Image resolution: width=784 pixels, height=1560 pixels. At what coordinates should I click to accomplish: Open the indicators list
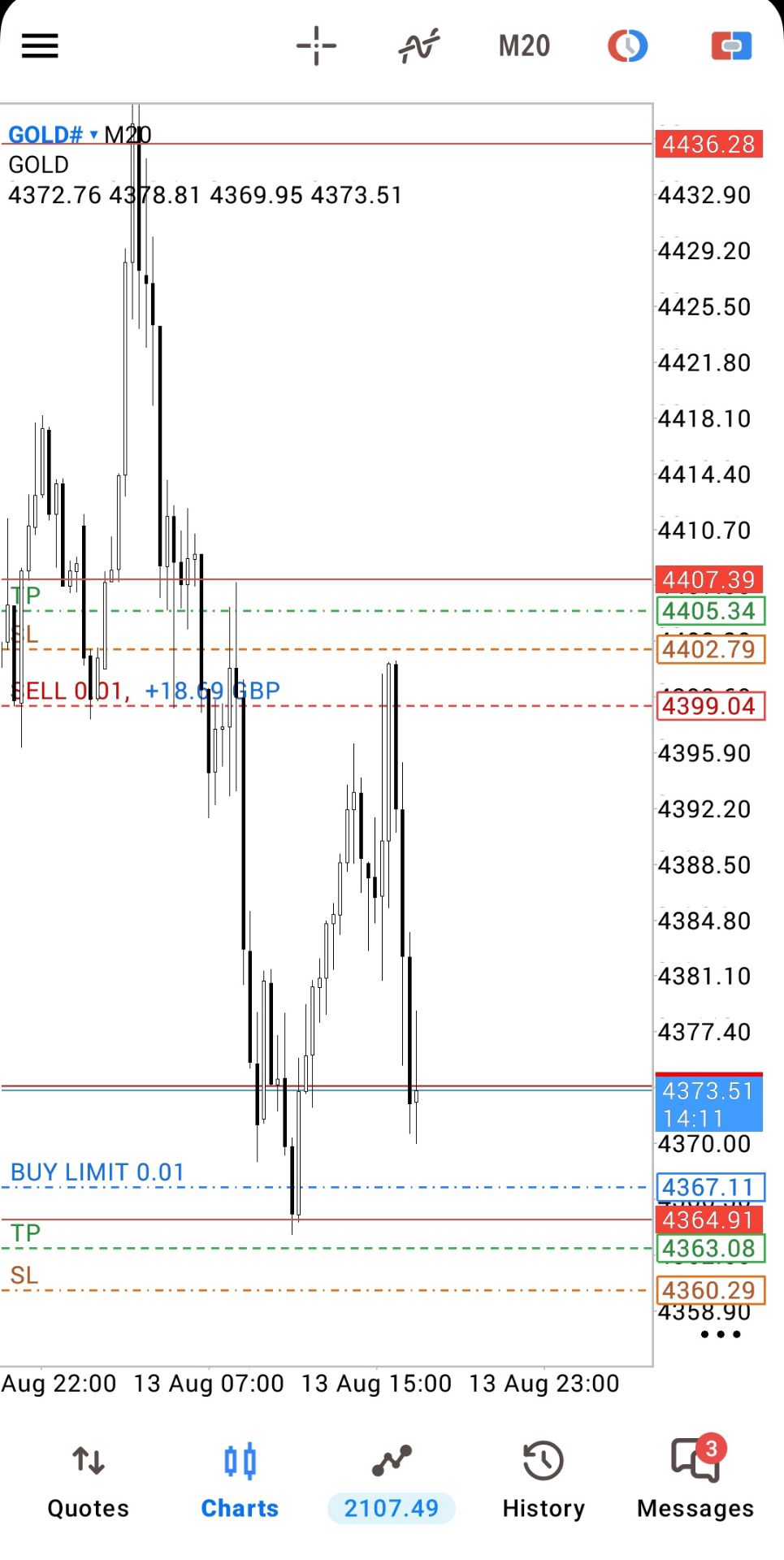[x=419, y=45]
